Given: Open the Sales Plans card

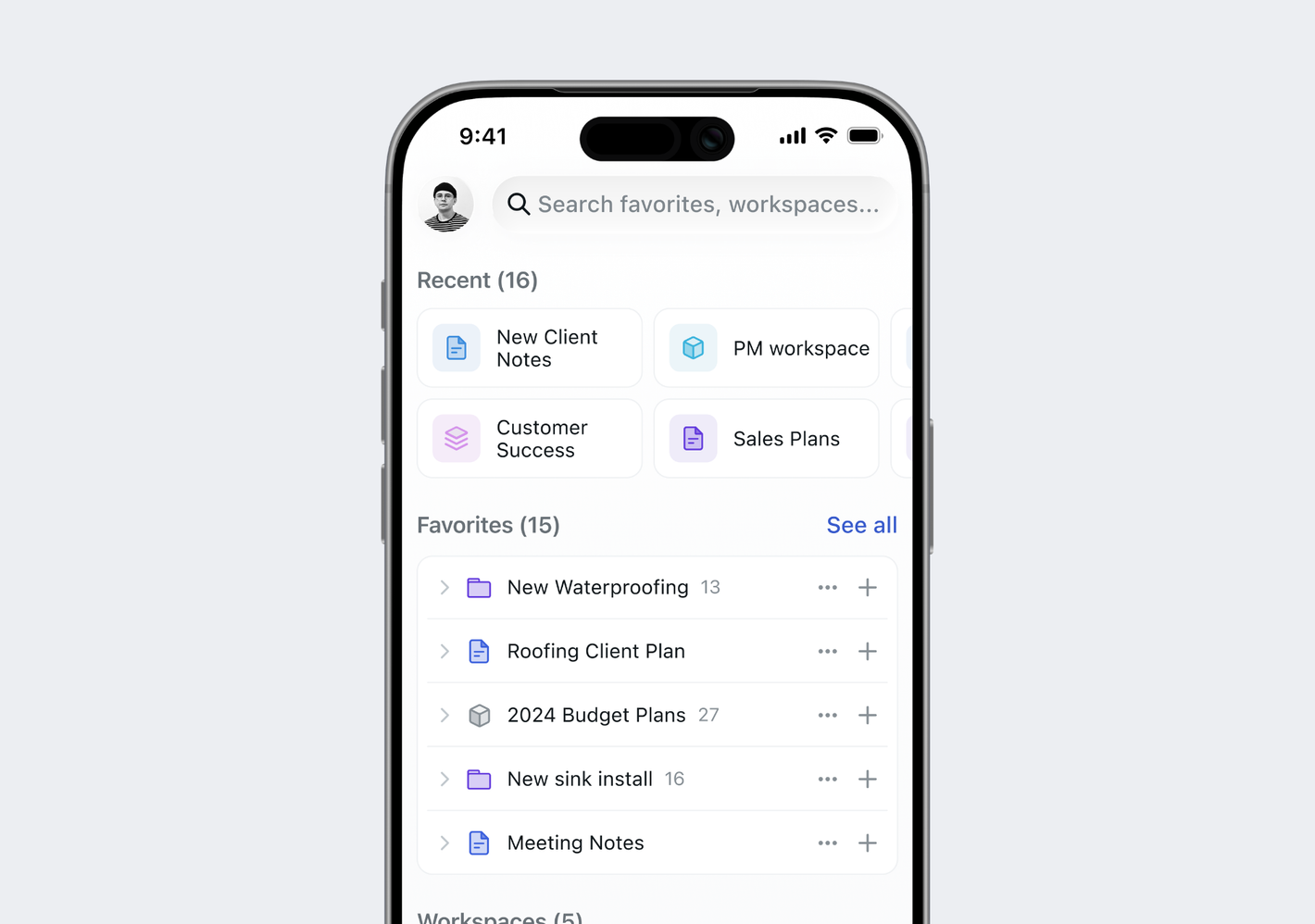Looking at the screenshot, I should (x=766, y=439).
